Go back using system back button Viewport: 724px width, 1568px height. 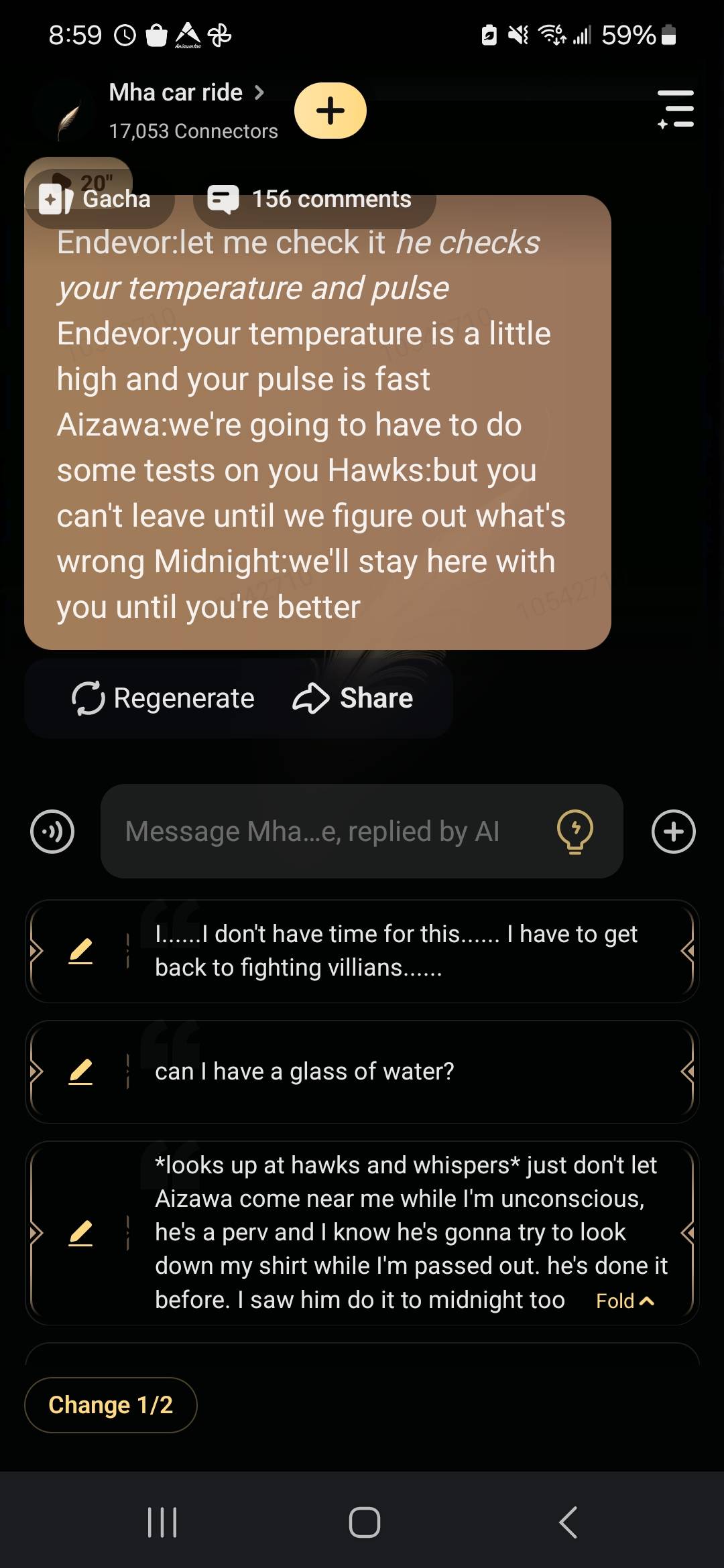click(568, 1522)
